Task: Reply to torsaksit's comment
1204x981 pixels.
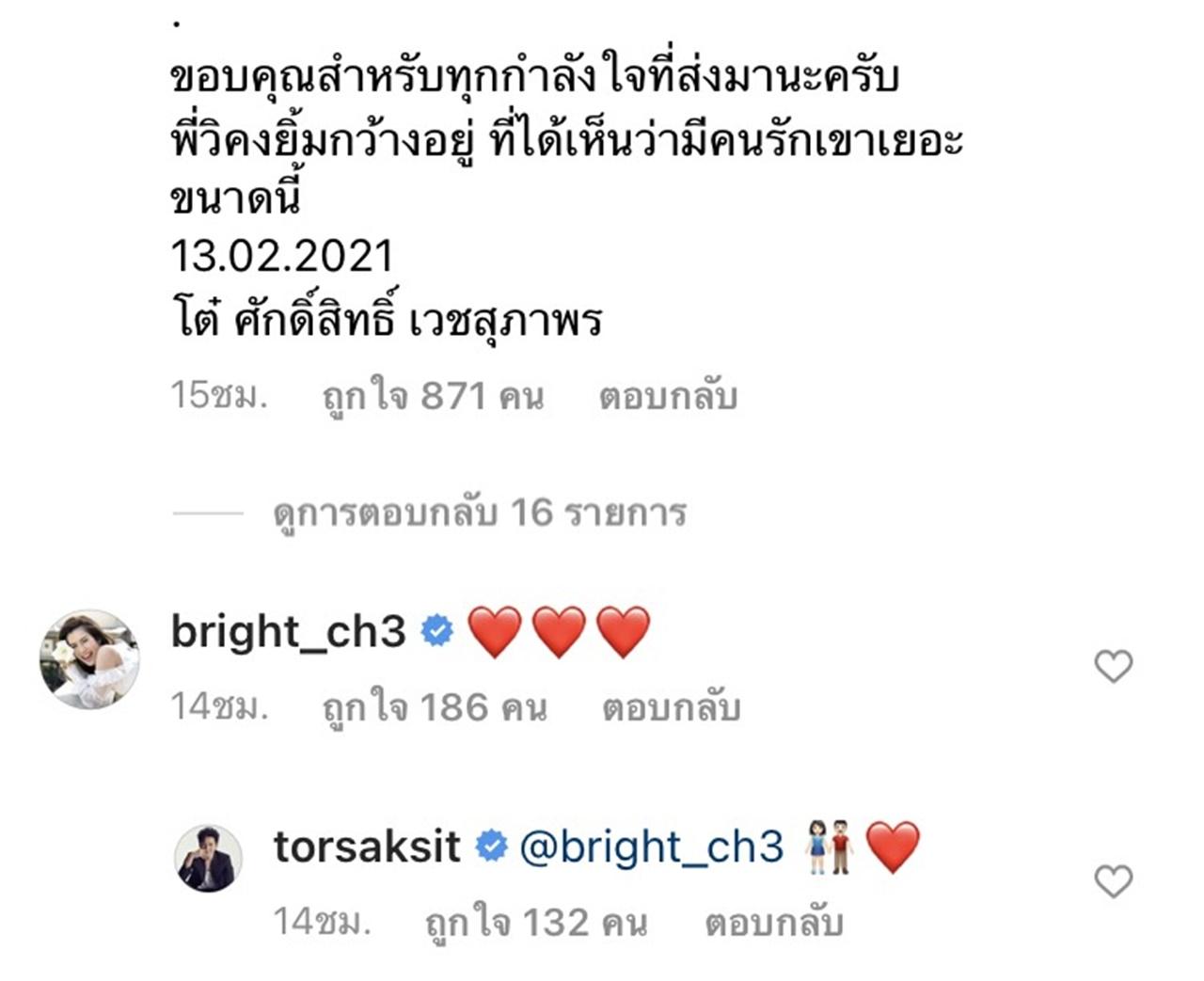Action: pyautogui.click(x=773, y=923)
